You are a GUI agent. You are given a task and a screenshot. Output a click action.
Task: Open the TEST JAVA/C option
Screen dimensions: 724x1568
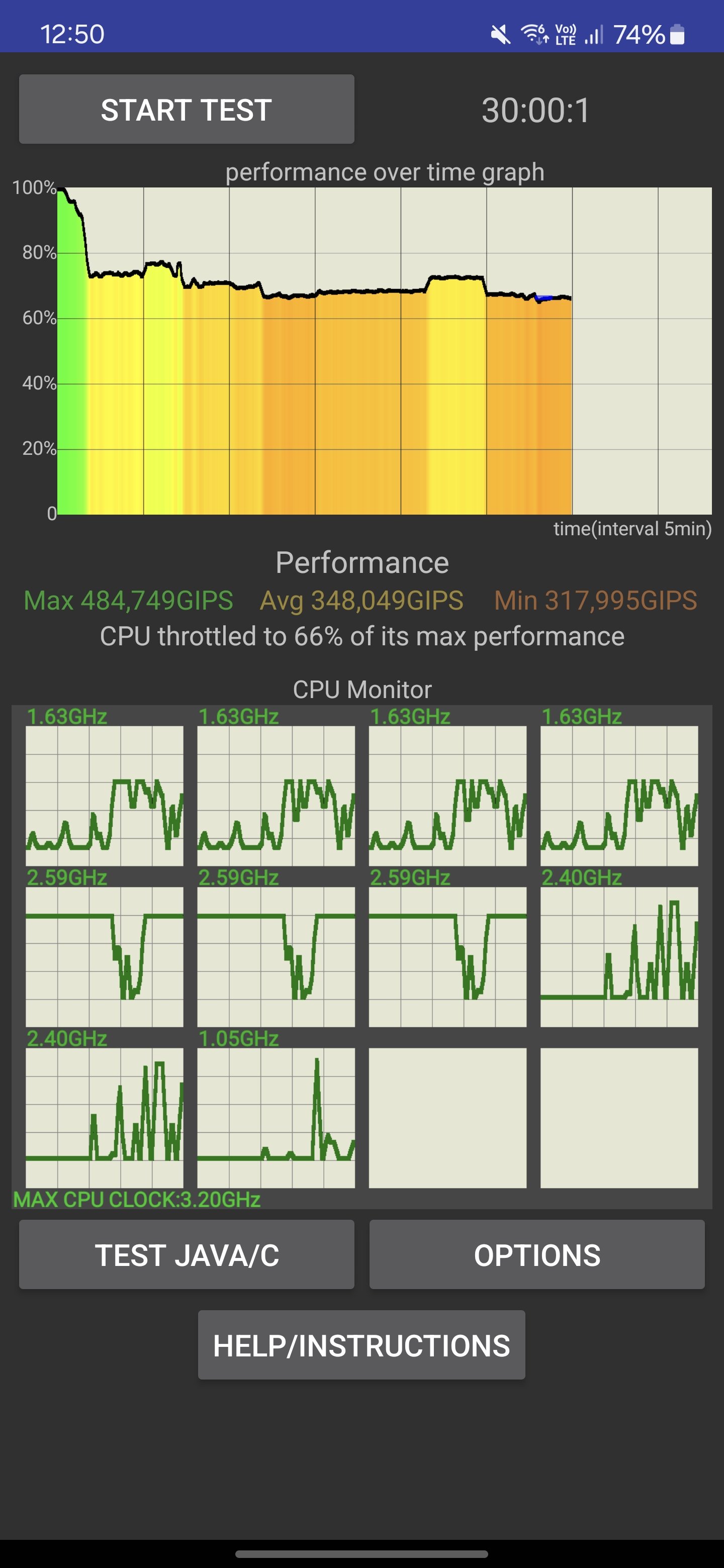(187, 1254)
